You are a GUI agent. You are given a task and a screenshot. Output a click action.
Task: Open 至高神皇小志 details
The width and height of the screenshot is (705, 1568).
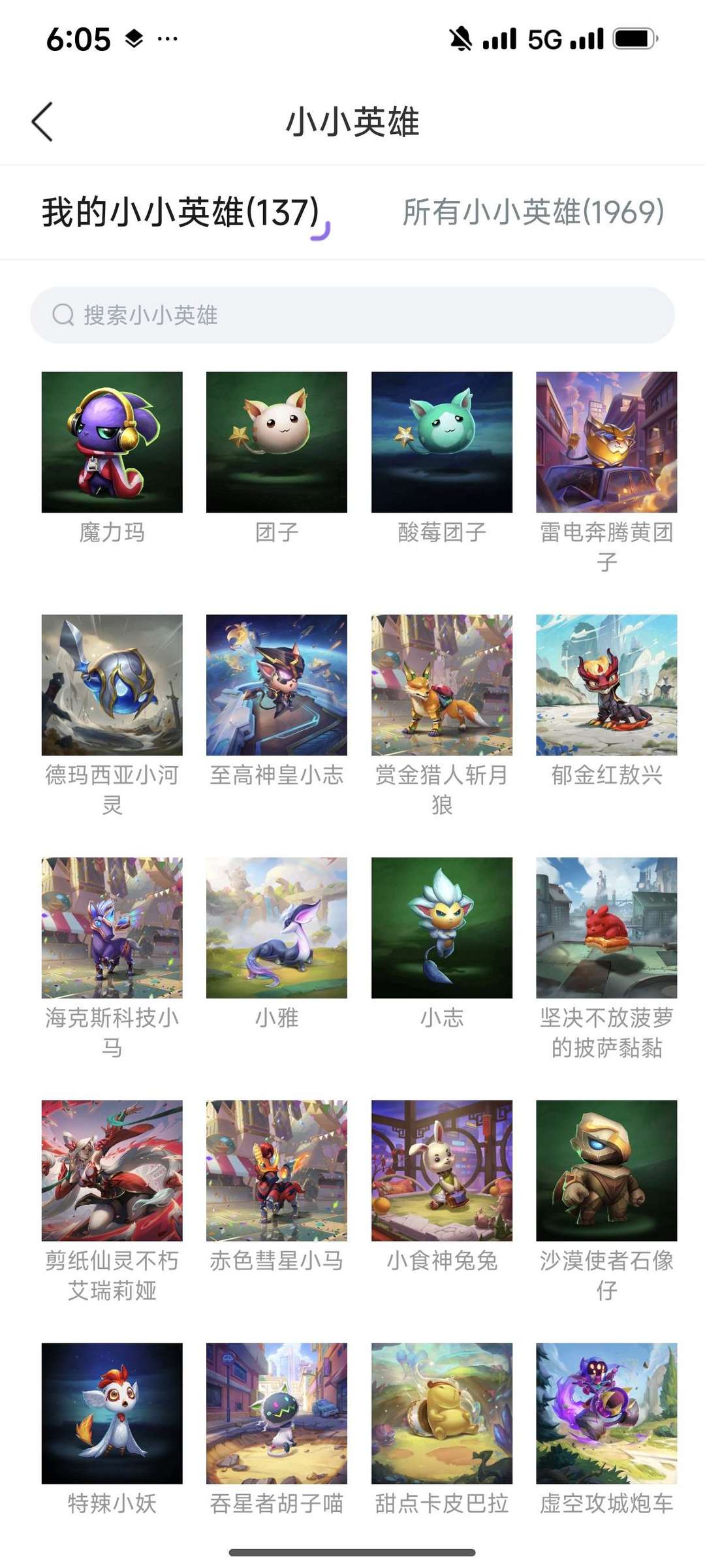277,687
